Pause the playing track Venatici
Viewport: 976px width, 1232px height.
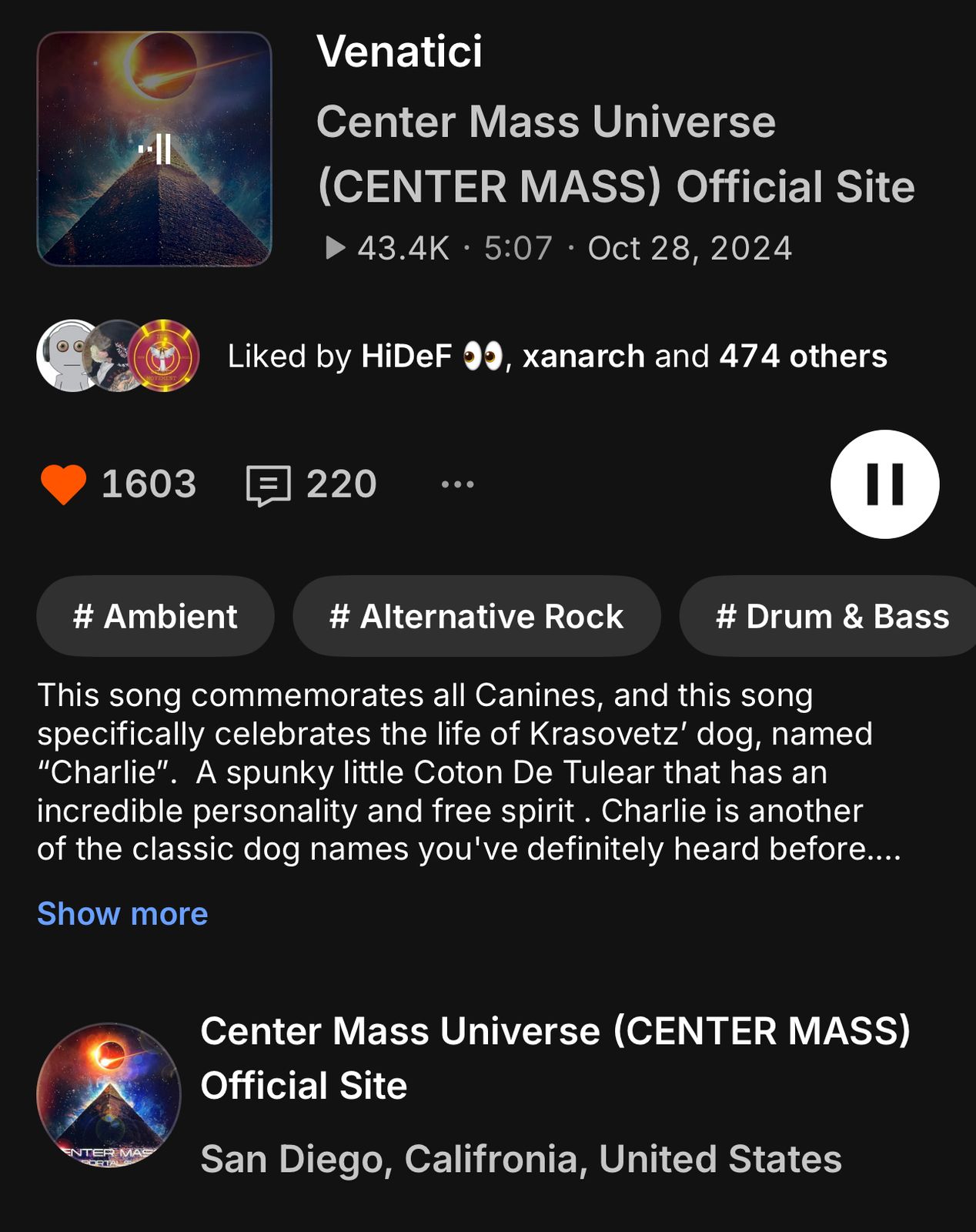click(884, 484)
